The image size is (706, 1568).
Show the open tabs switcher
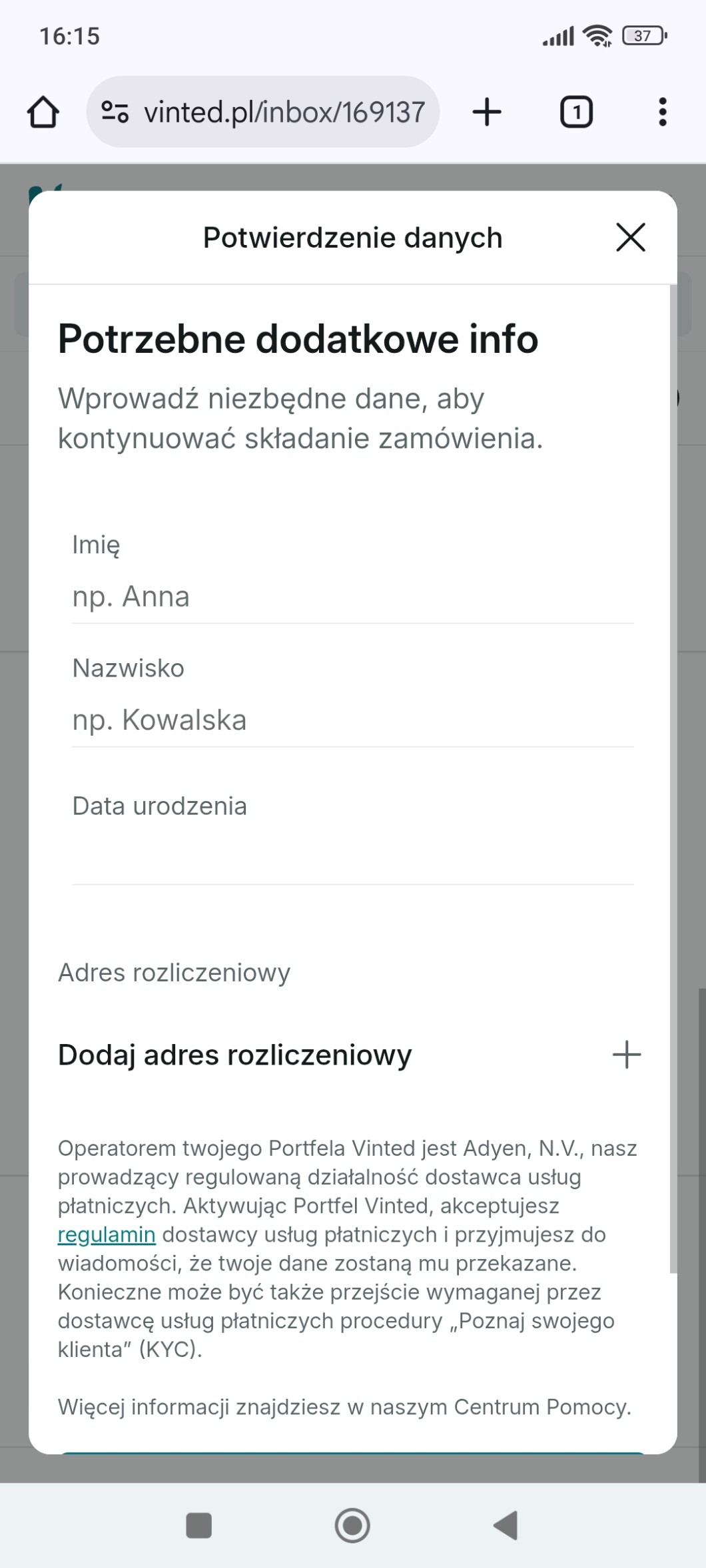576,112
